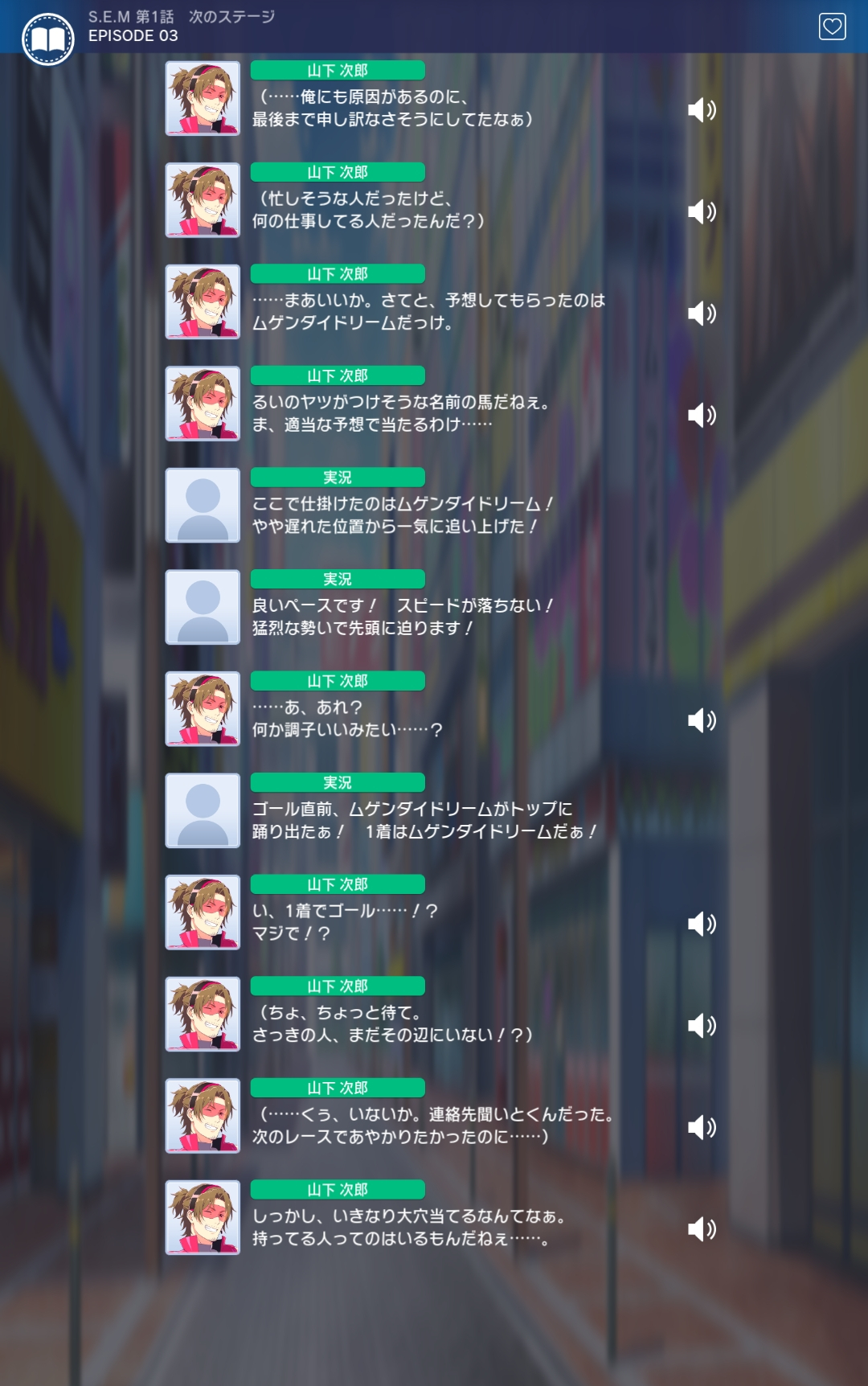Image resolution: width=868 pixels, height=1386 pixels.
Task: Play voice for line いきなり大穴当てるなんて
Action: (702, 1228)
